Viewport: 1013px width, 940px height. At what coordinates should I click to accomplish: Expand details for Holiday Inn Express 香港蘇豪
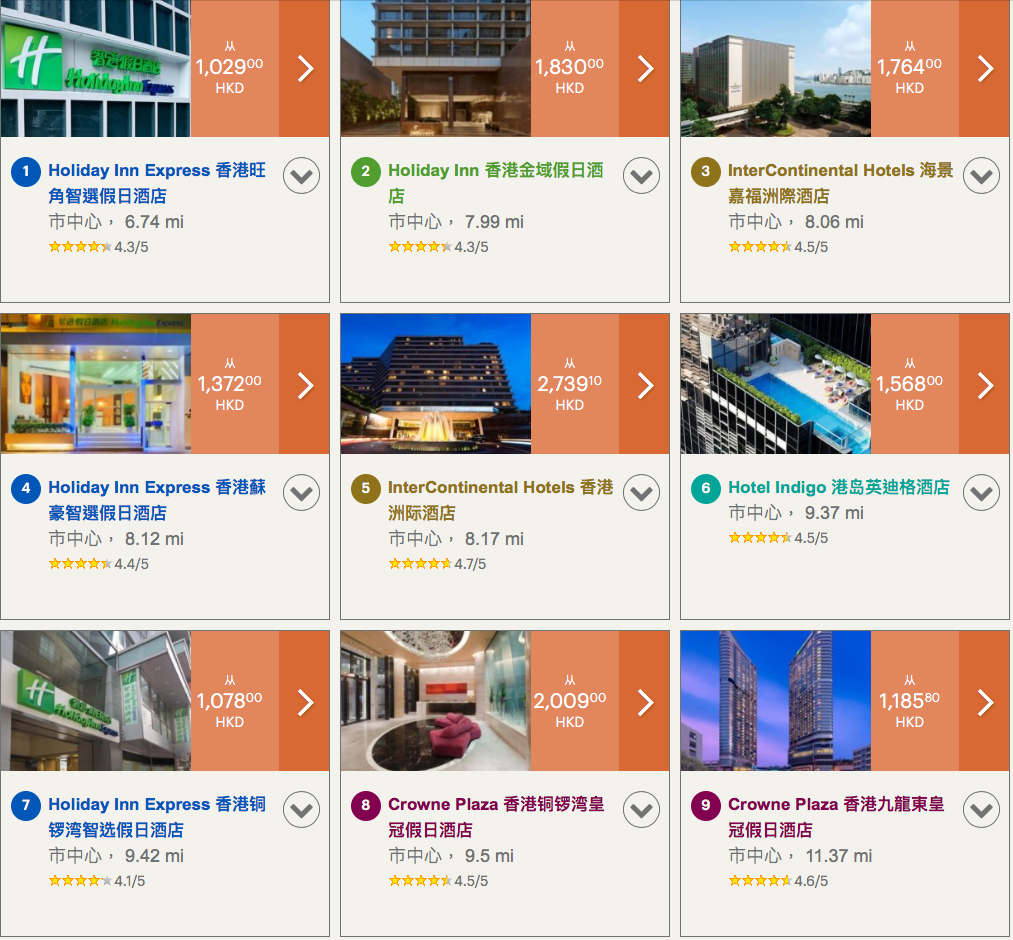tap(301, 493)
